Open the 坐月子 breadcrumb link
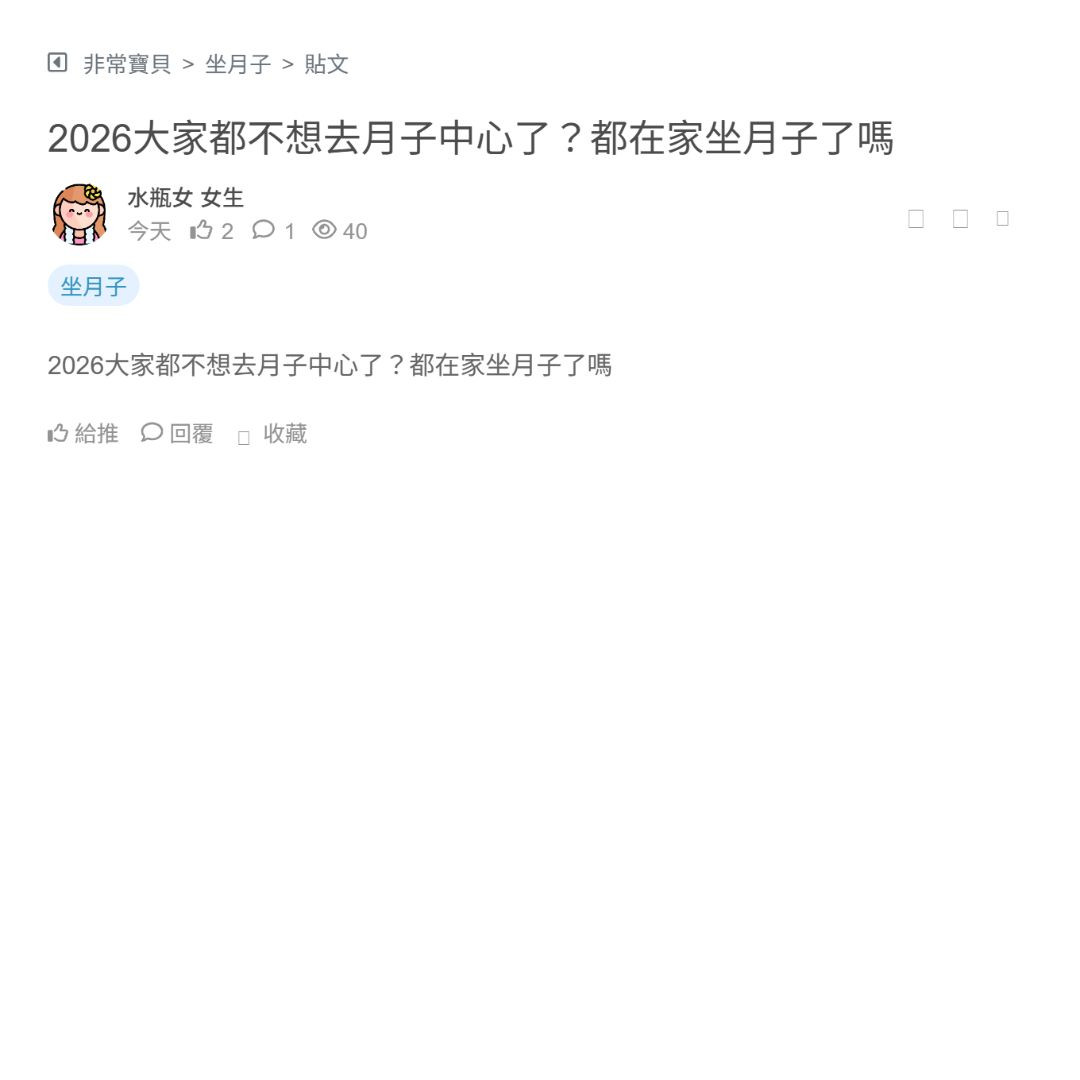Viewport: 1080px width, 1080px height. pos(238,65)
